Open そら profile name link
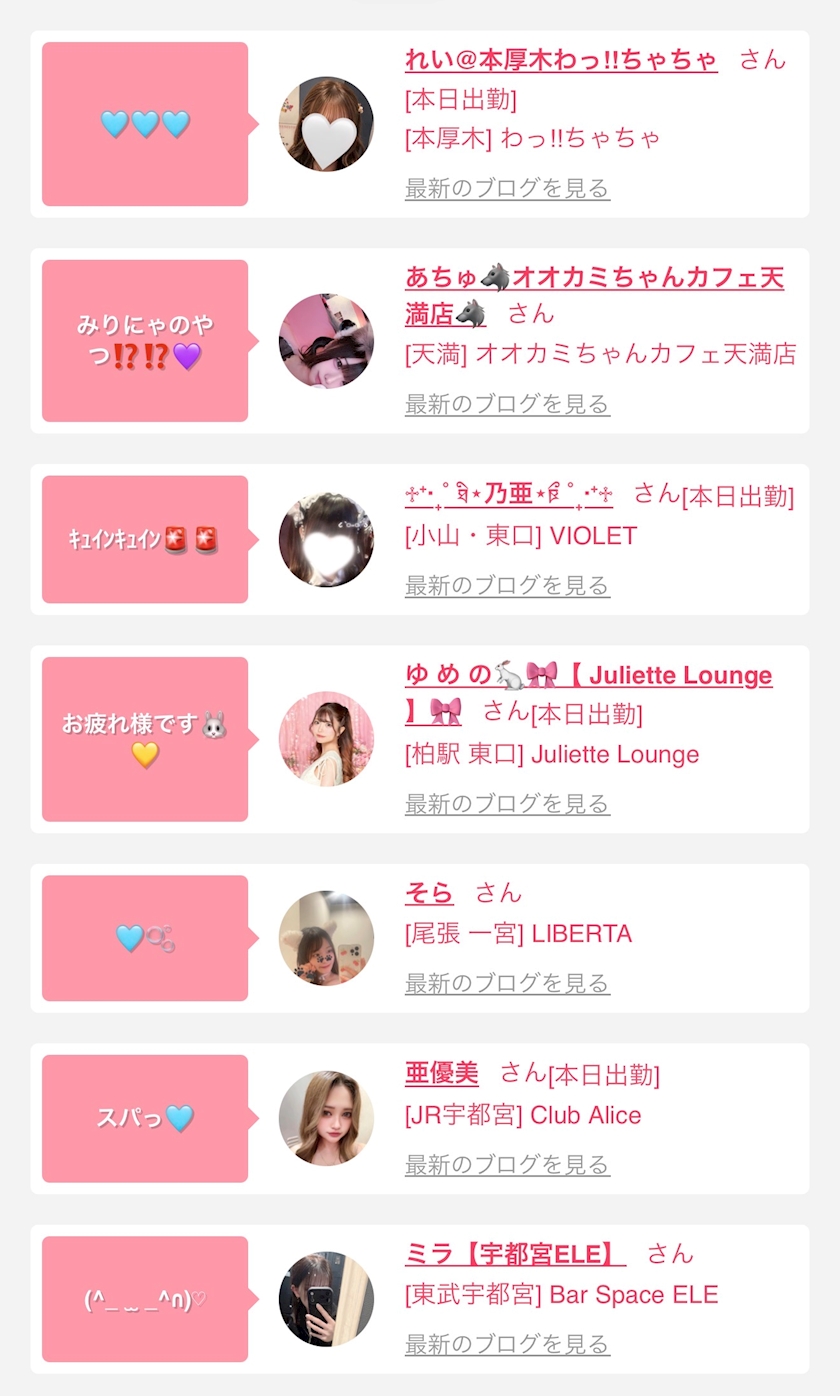The image size is (840, 1396). [429, 892]
